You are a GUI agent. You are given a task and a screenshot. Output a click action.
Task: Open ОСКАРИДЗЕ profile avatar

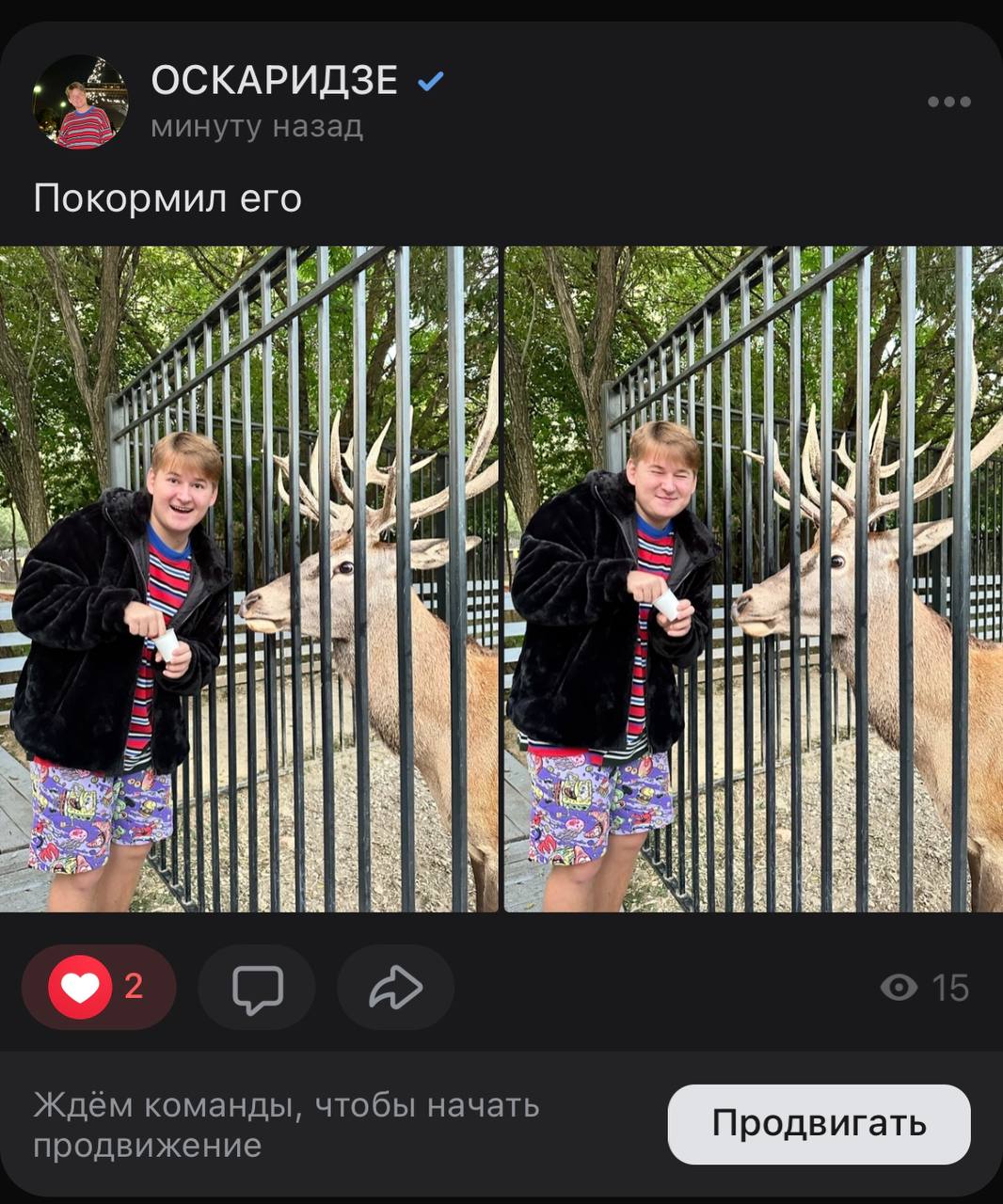coord(80,102)
